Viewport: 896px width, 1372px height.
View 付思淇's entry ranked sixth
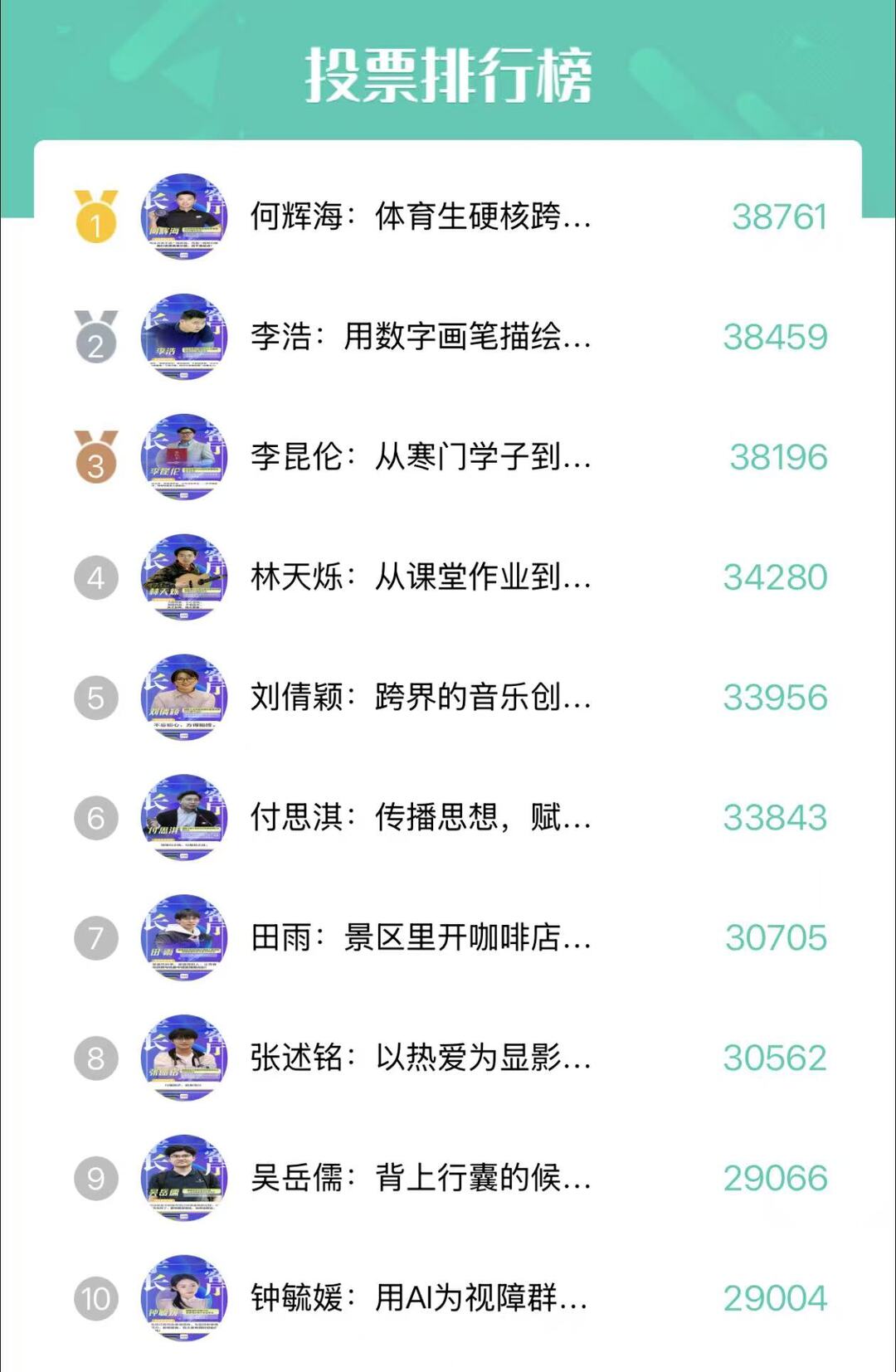coord(421,818)
